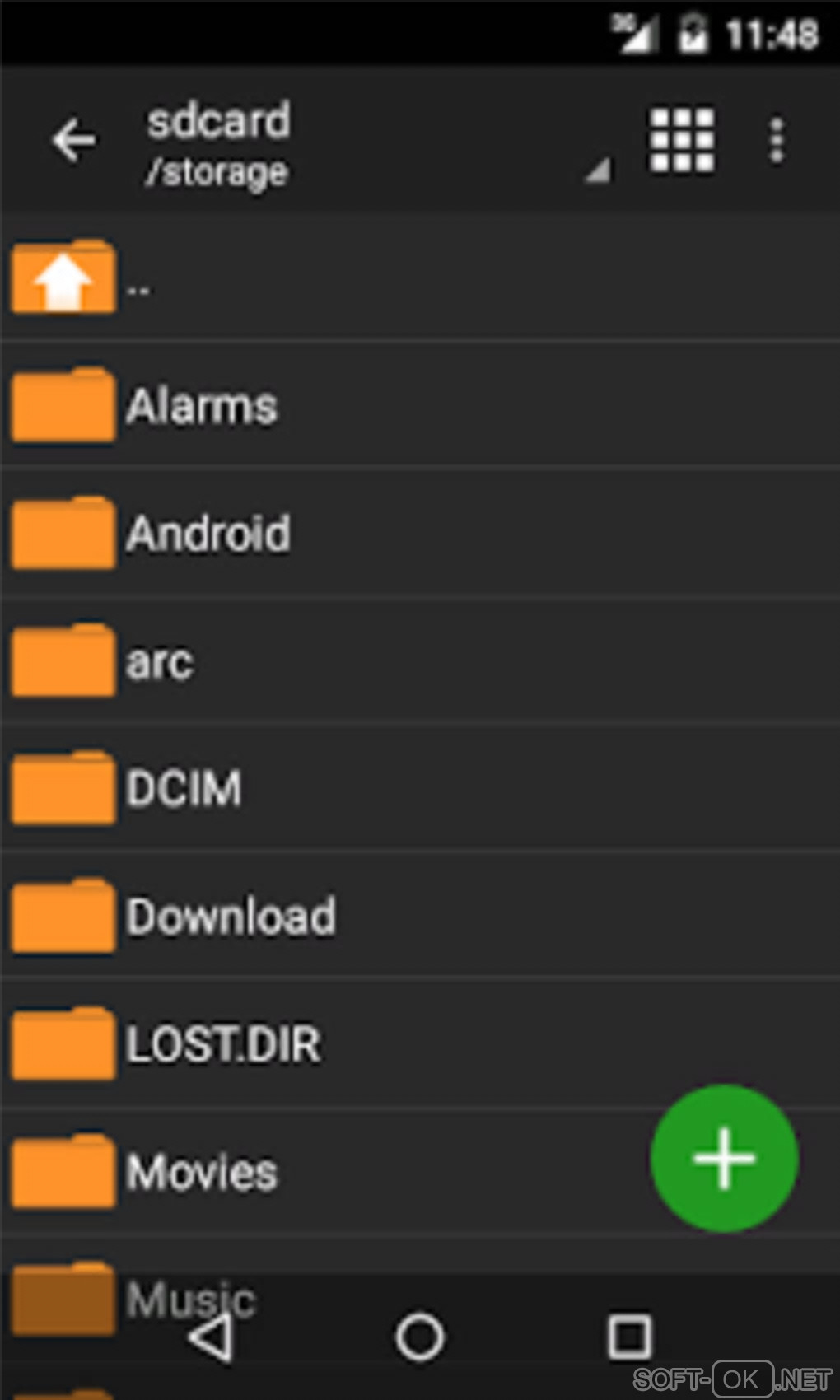Open the Android folder
The image size is (840, 1400).
[420, 532]
